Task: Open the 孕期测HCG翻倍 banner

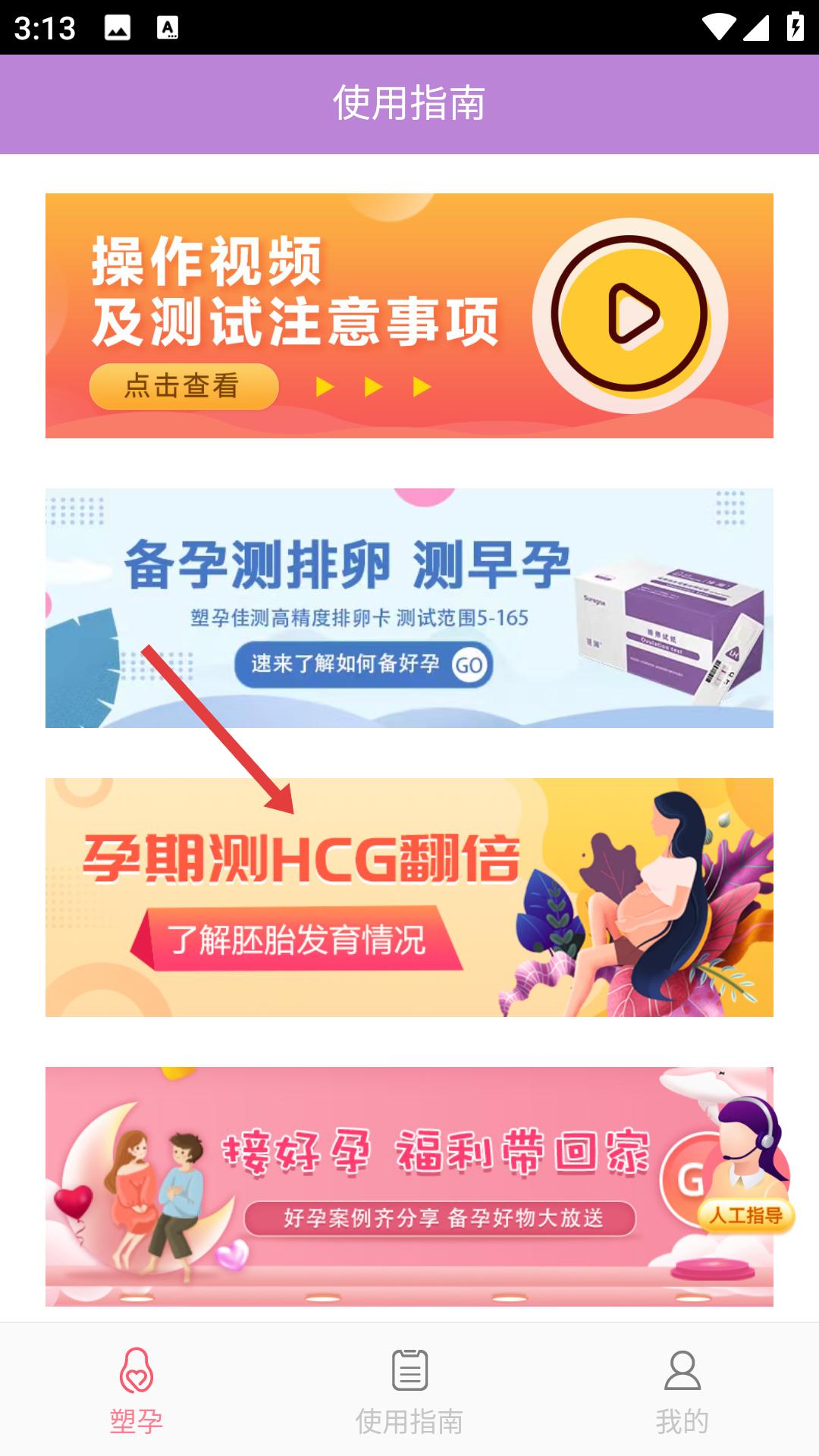Action: (409, 897)
